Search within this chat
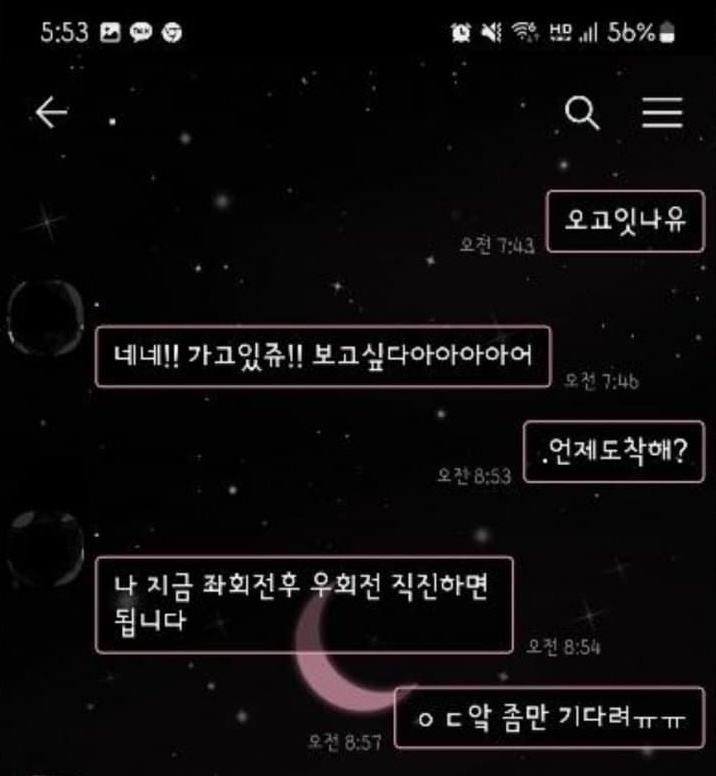The width and height of the screenshot is (716, 776). pos(582,114)
